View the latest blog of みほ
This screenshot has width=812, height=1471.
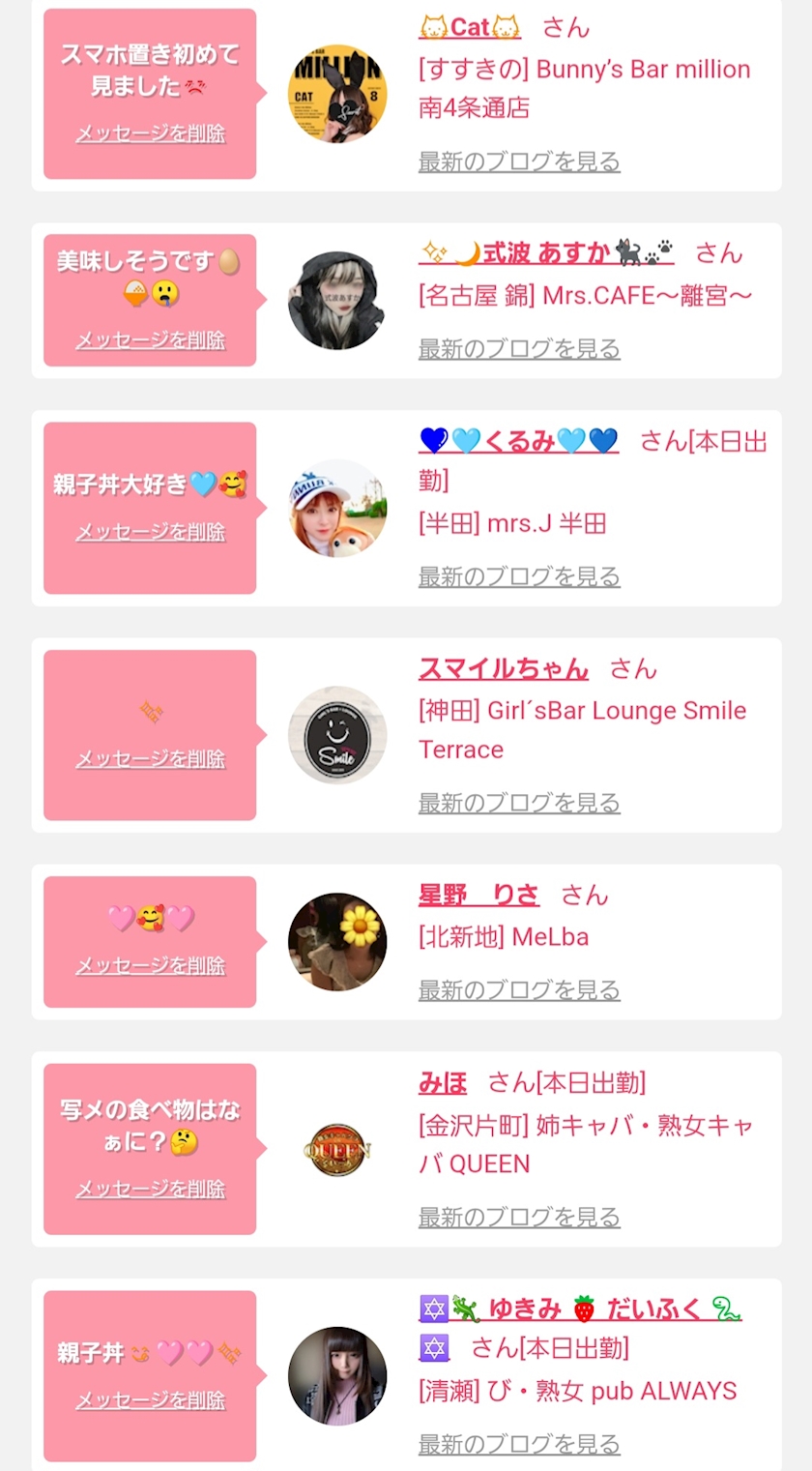click(x=519, y=1217)
